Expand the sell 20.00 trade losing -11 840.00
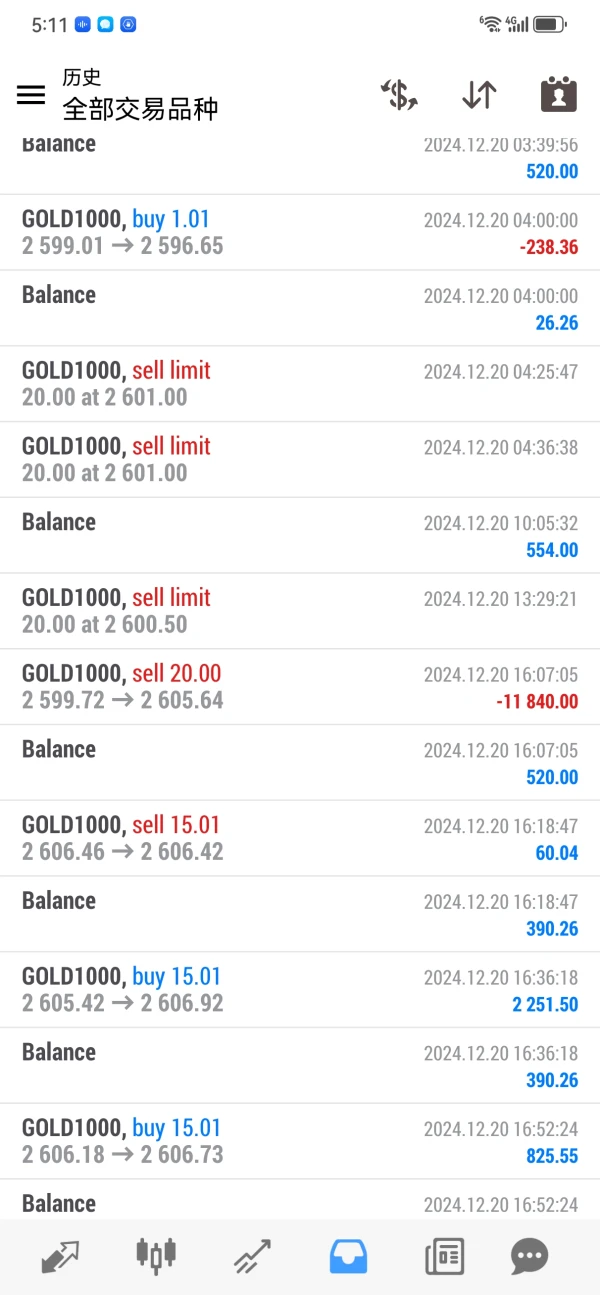 point(300,687)
